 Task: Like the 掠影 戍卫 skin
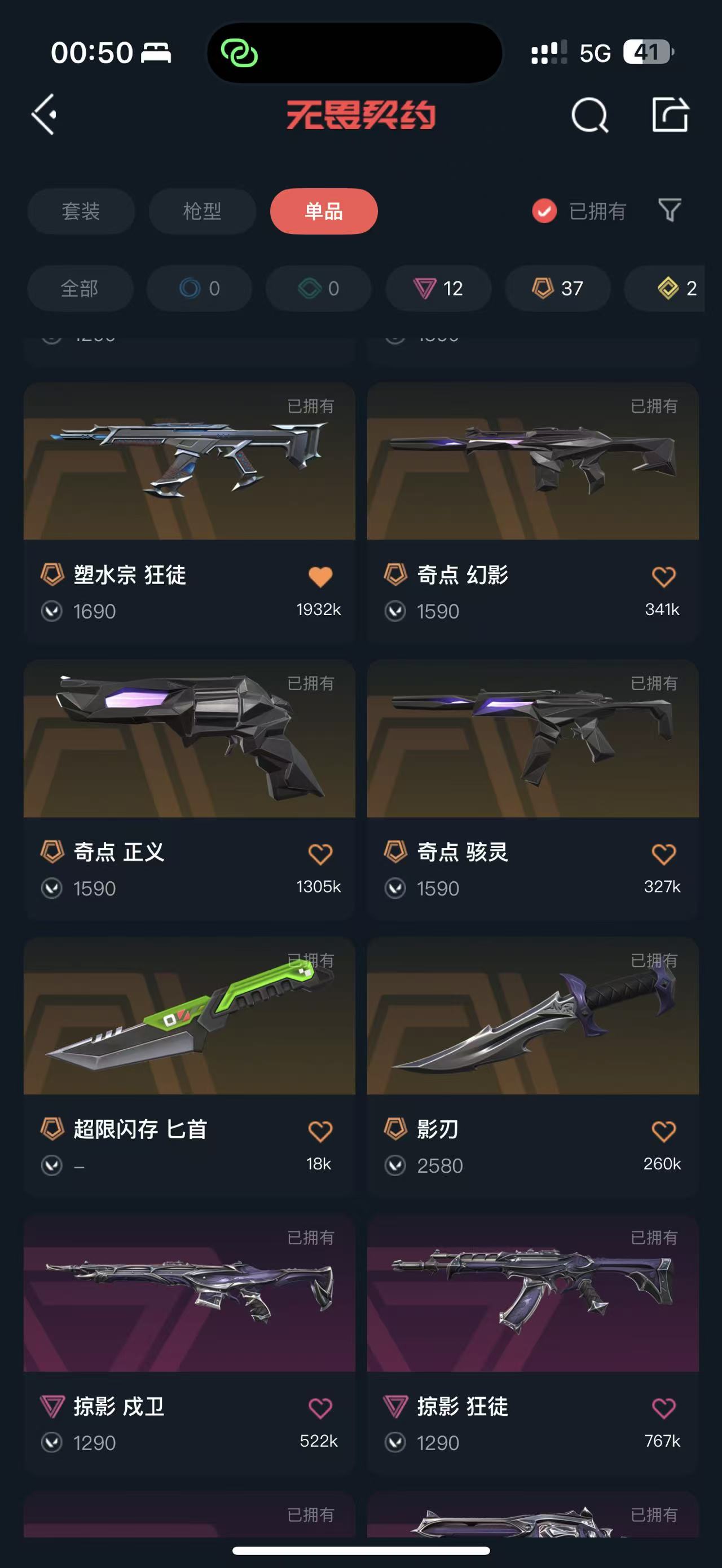point(320,1408)
